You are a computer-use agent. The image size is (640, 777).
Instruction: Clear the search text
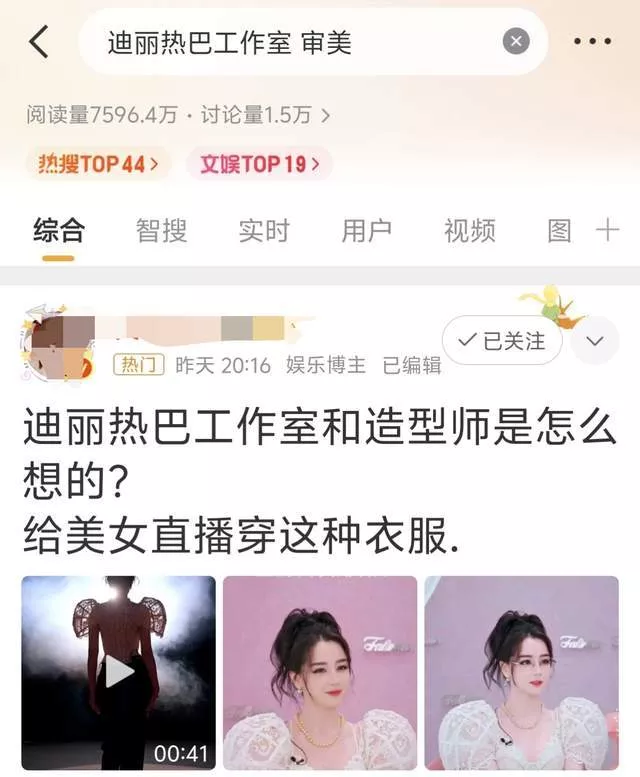[515, 41]
